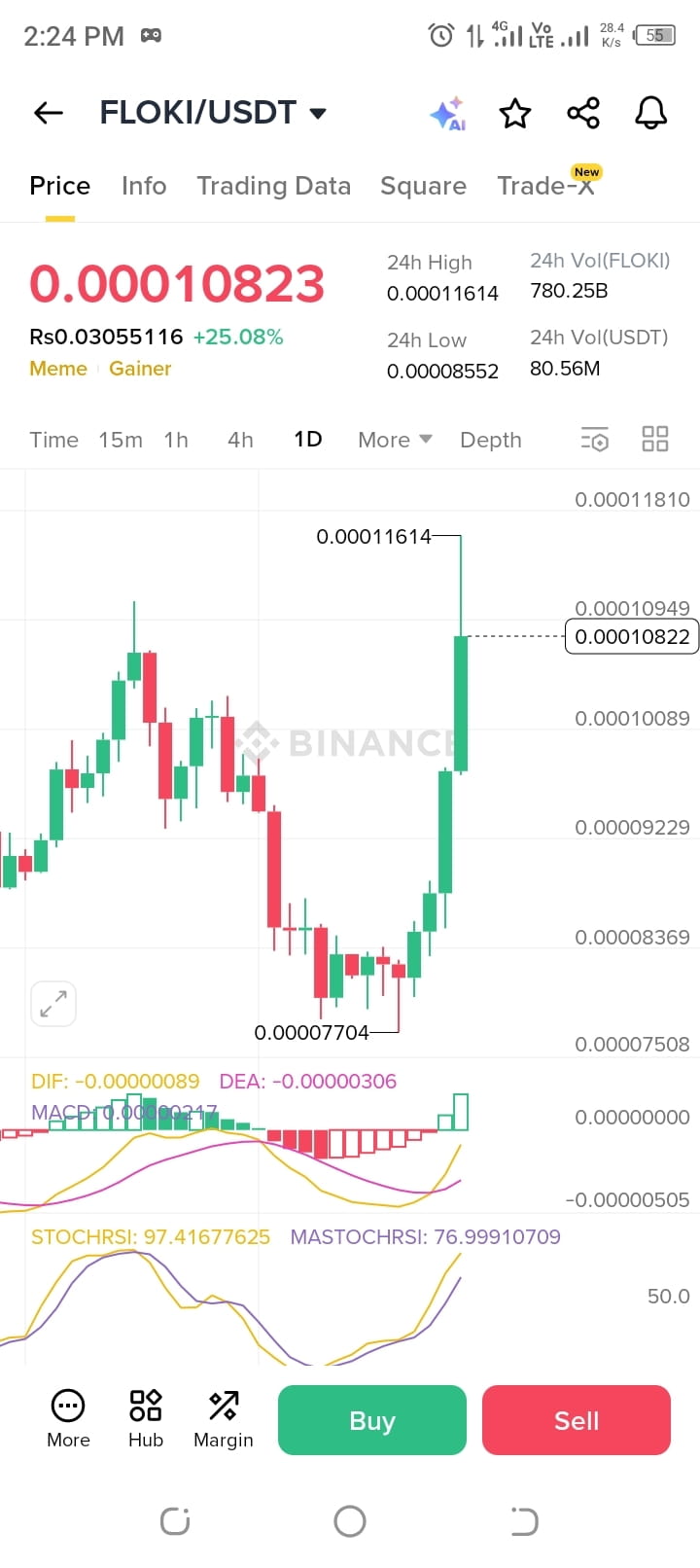Screen dimensions: 700x1568
Task: Select the 4h chart interval
Action: tap(240, 440)
